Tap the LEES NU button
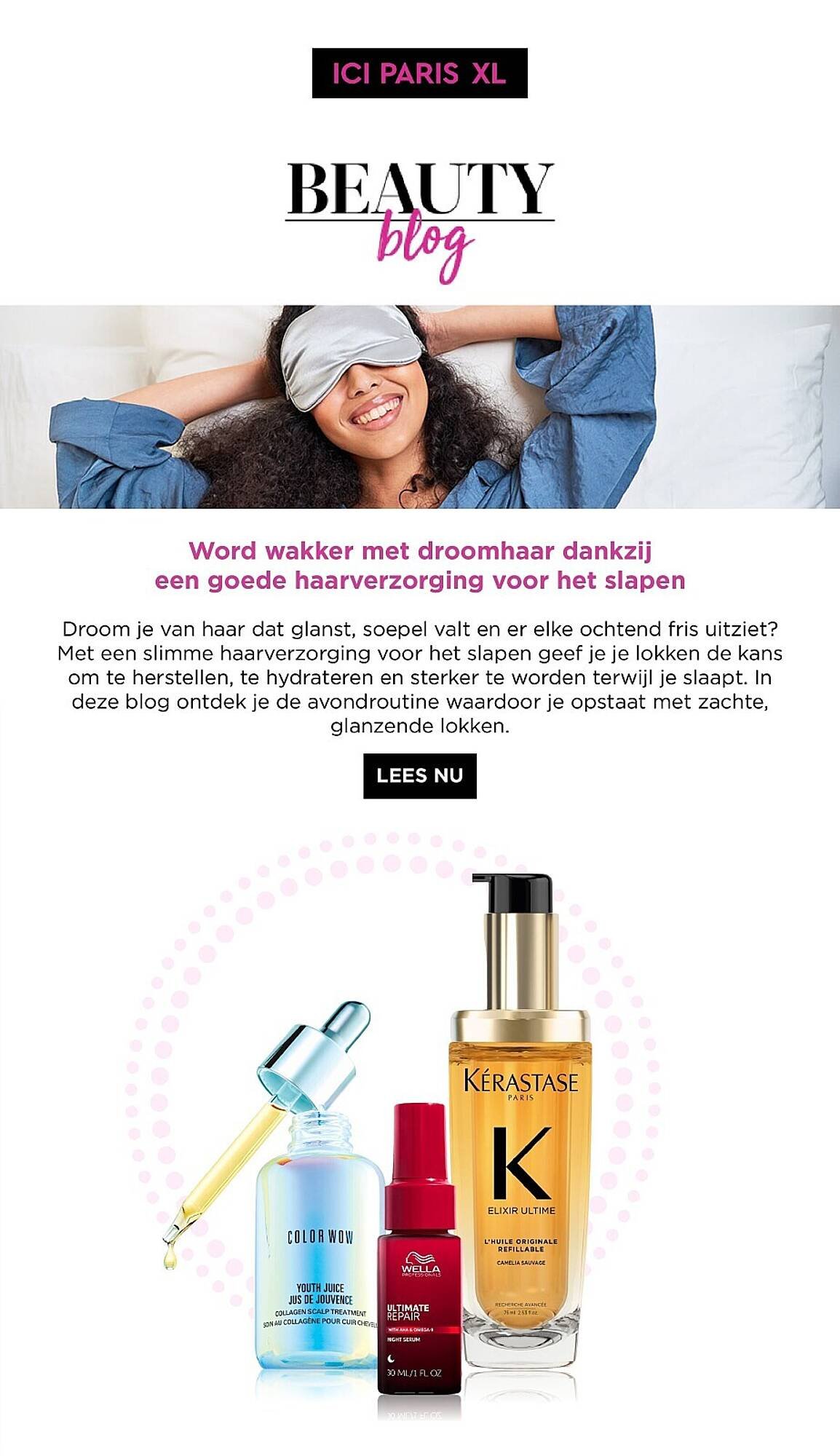The image size is (840, 1456). pyautogui.click(x=420, y=776)
